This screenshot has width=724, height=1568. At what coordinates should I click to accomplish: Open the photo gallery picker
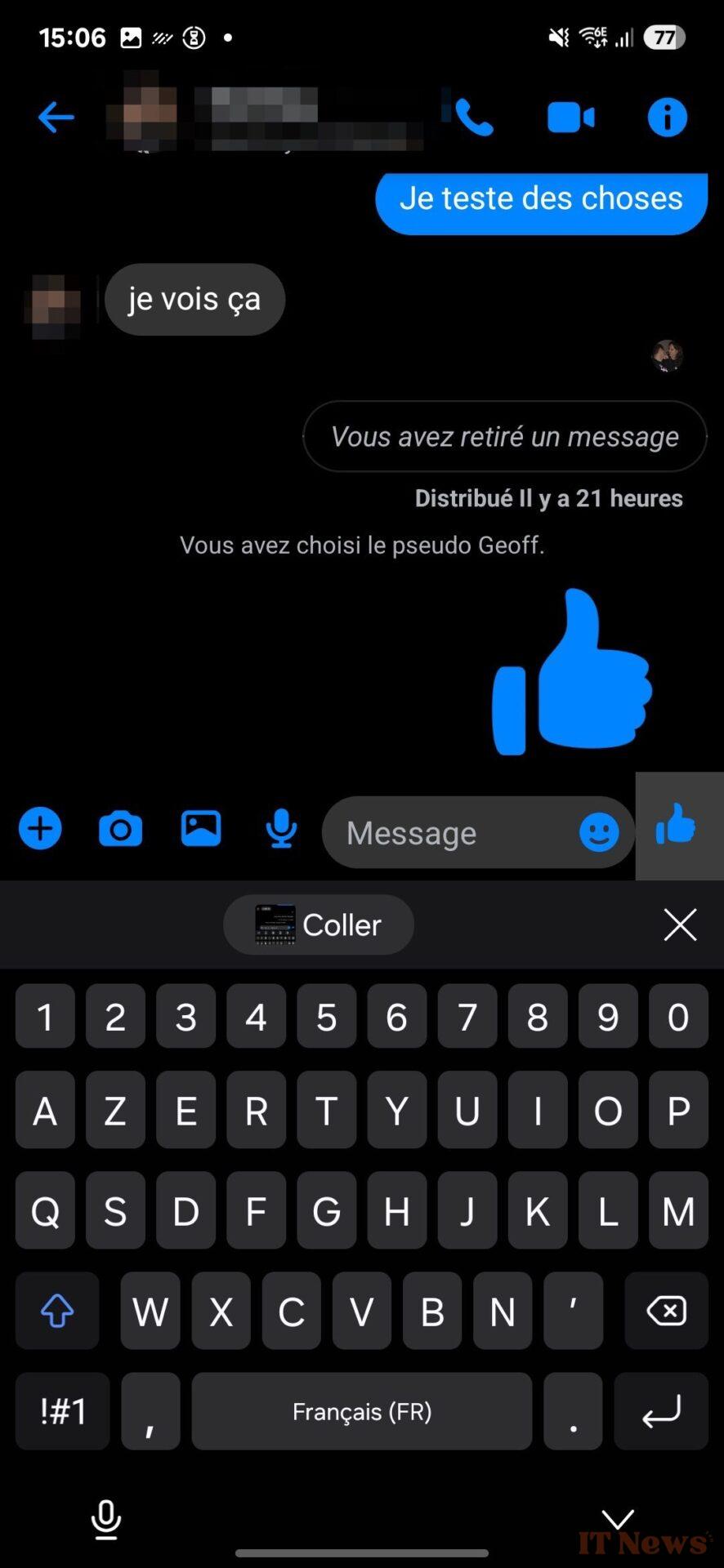[201, 829]
